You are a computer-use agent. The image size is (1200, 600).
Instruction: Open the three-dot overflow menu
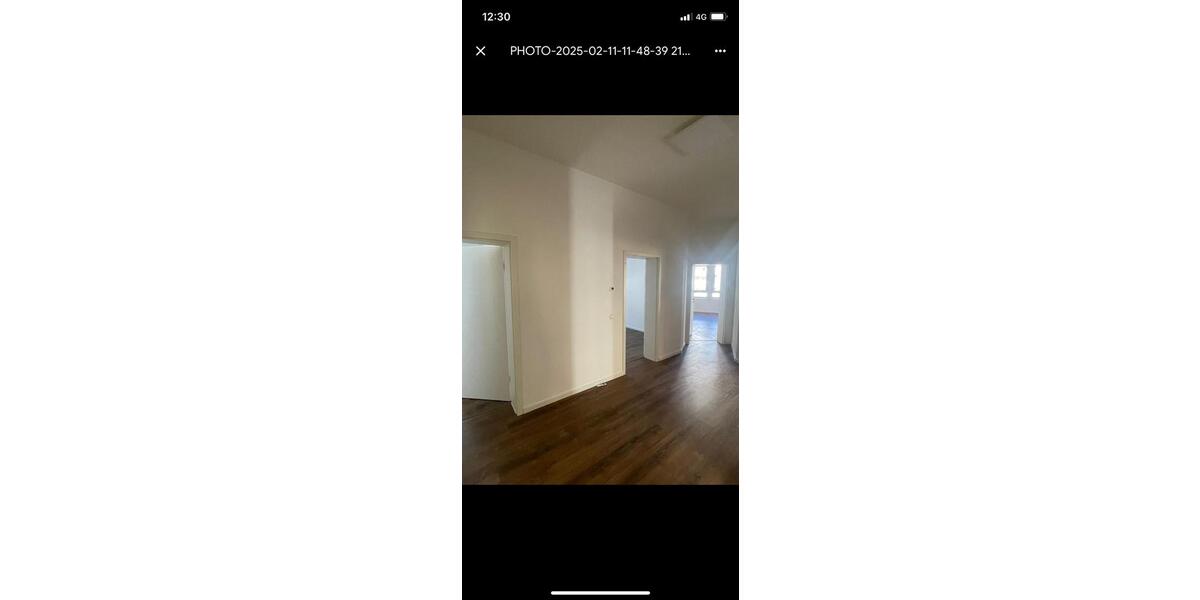tap(720, 51)
